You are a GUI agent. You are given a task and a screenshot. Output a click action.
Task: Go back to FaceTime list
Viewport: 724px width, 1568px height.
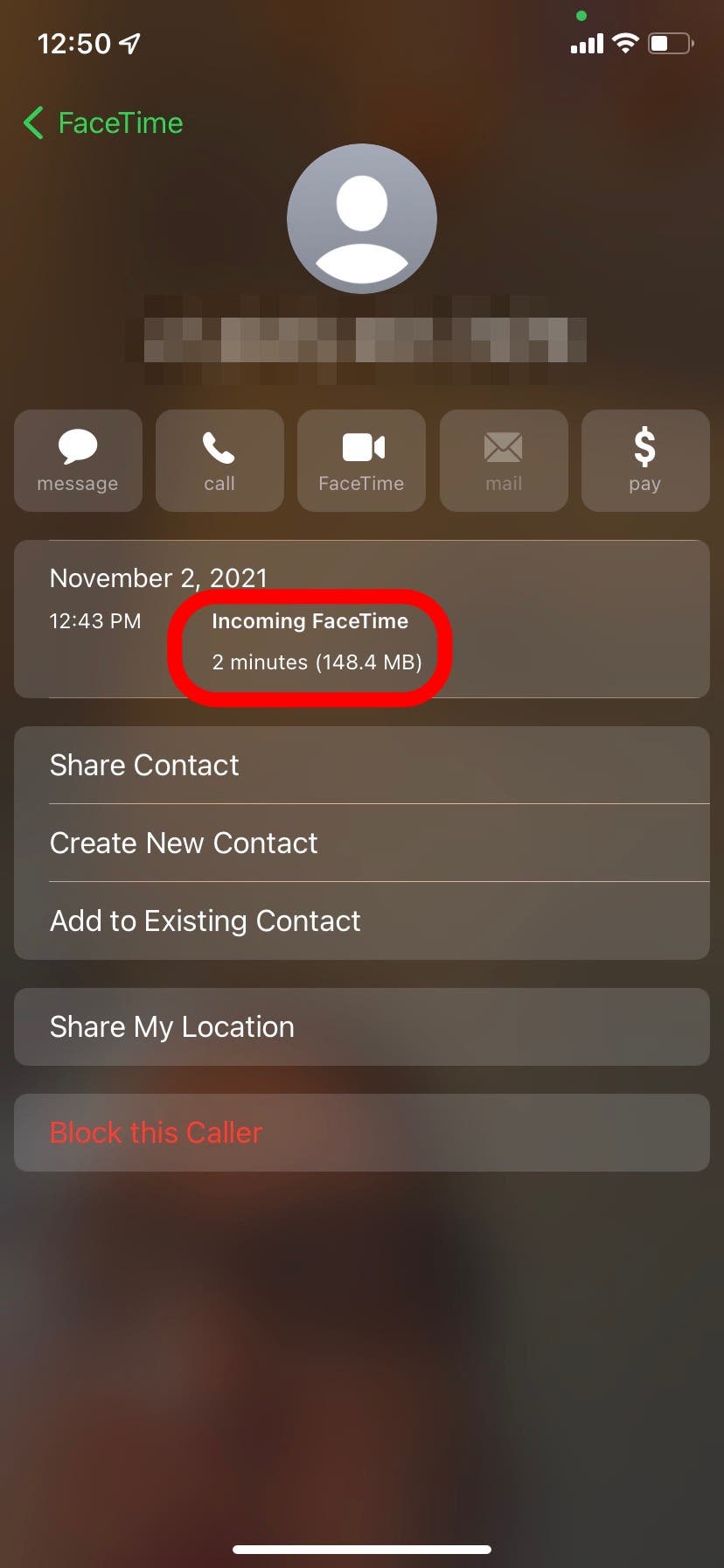point(103,123)
